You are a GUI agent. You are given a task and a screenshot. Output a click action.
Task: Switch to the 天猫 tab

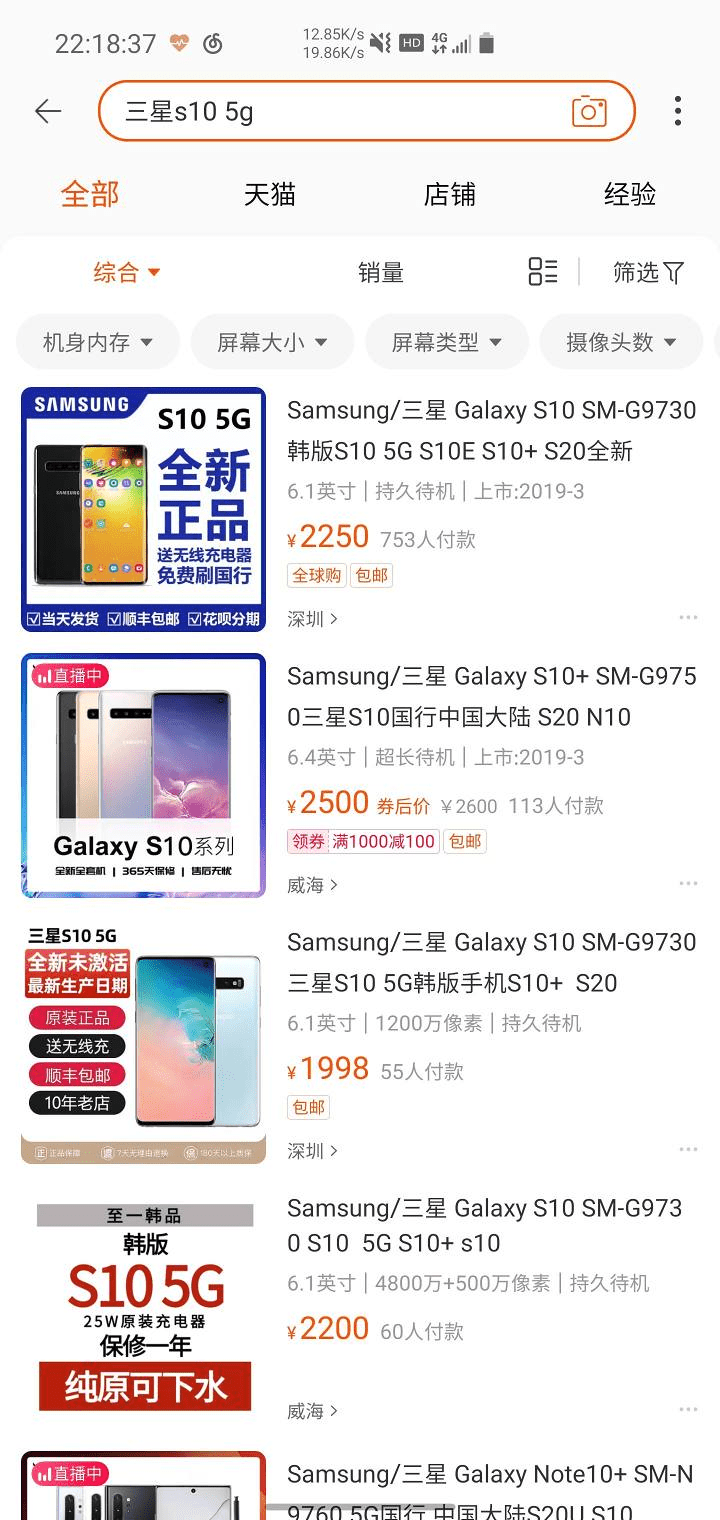click(270, 194)
